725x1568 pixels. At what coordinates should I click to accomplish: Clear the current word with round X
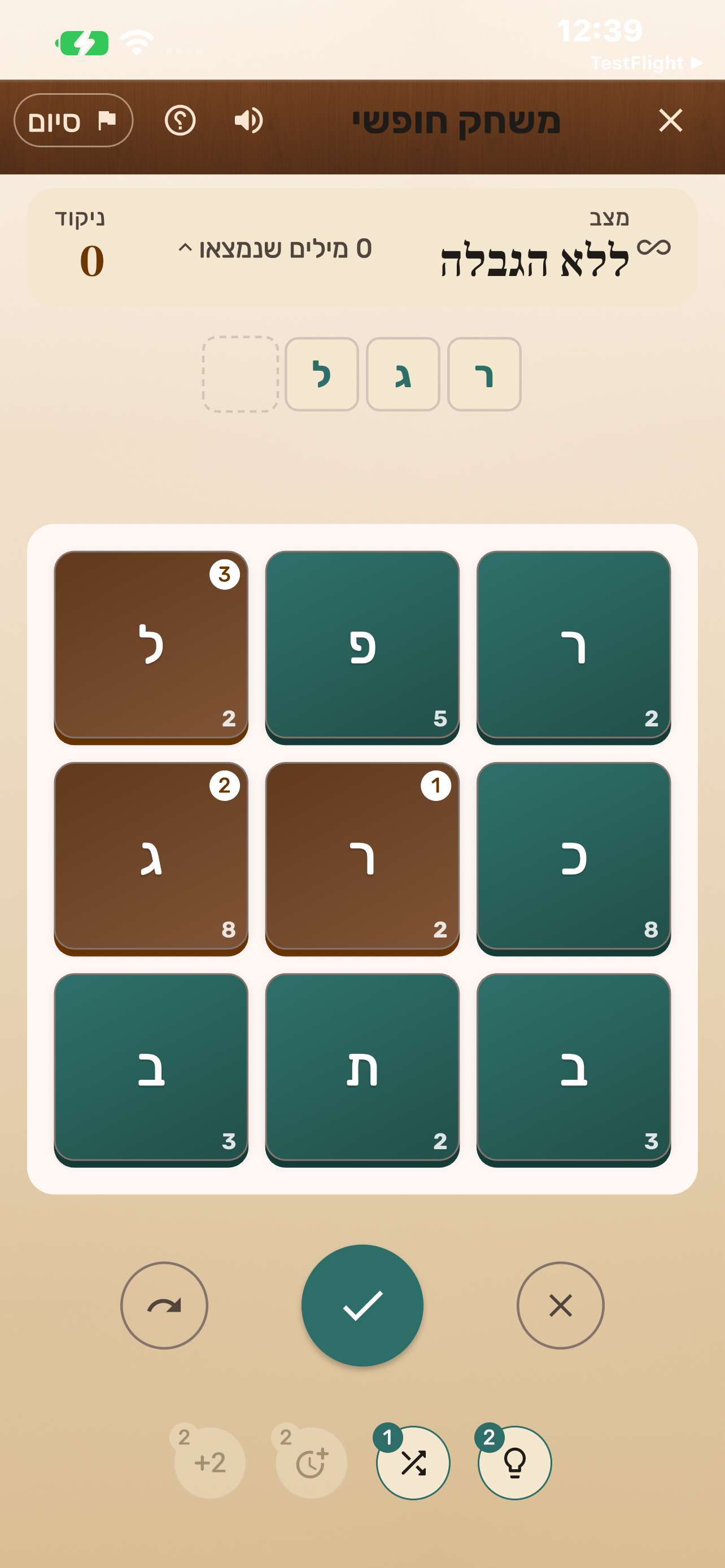[560, 1305]
